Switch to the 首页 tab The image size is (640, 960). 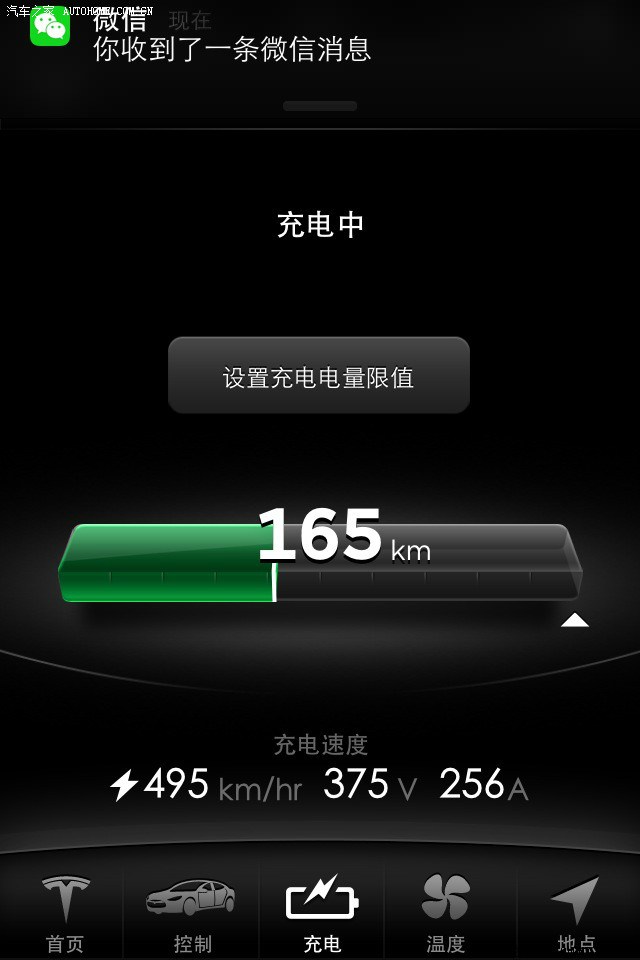pos(65,912)
